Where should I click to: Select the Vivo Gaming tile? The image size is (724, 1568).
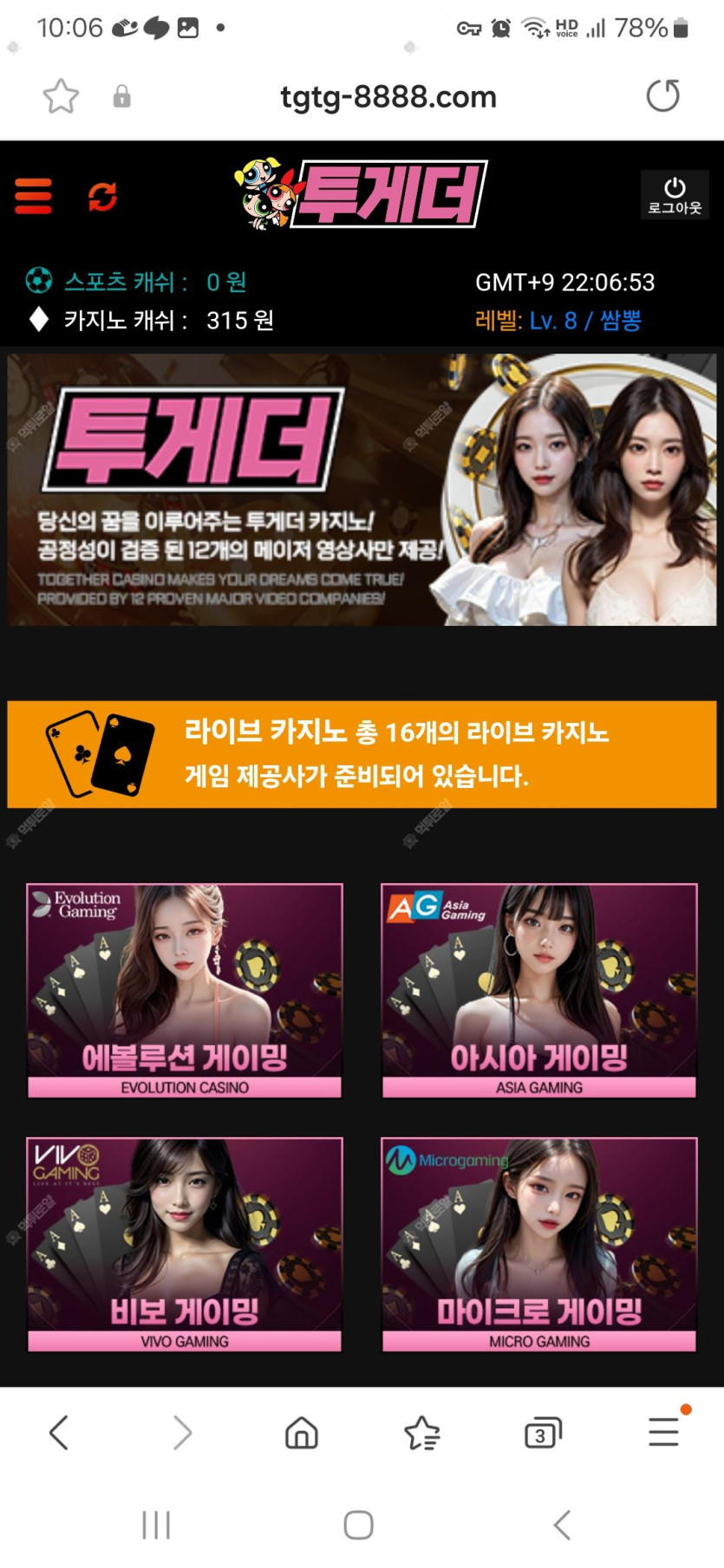[185, 1244]
